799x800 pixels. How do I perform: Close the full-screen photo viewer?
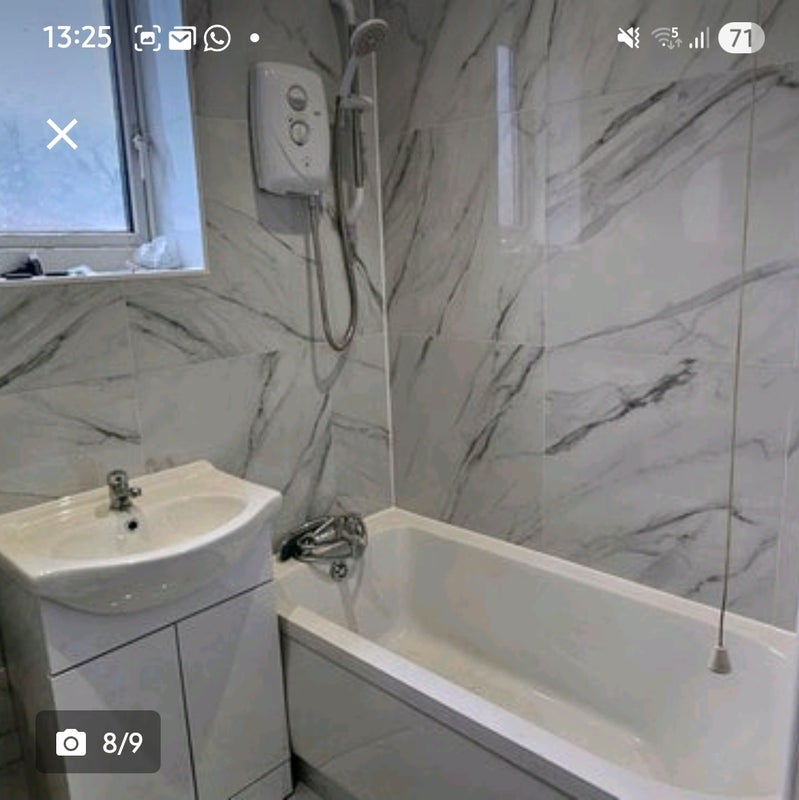coord(62,134)
